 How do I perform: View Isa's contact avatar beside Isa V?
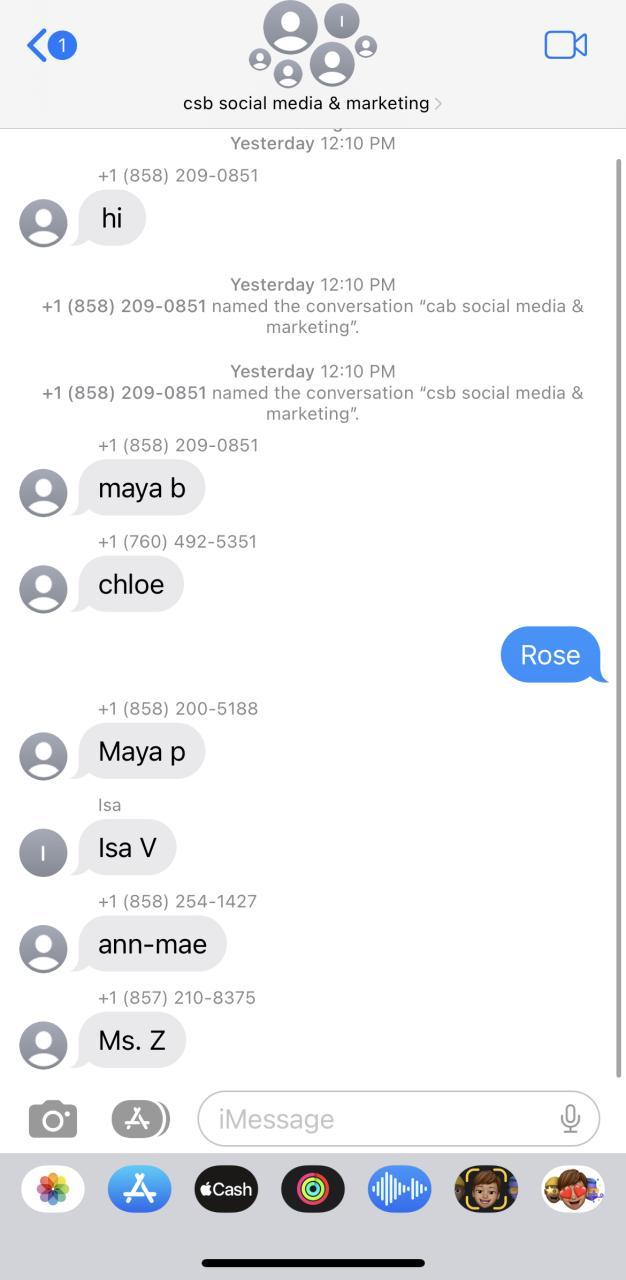tap(43, 852)
